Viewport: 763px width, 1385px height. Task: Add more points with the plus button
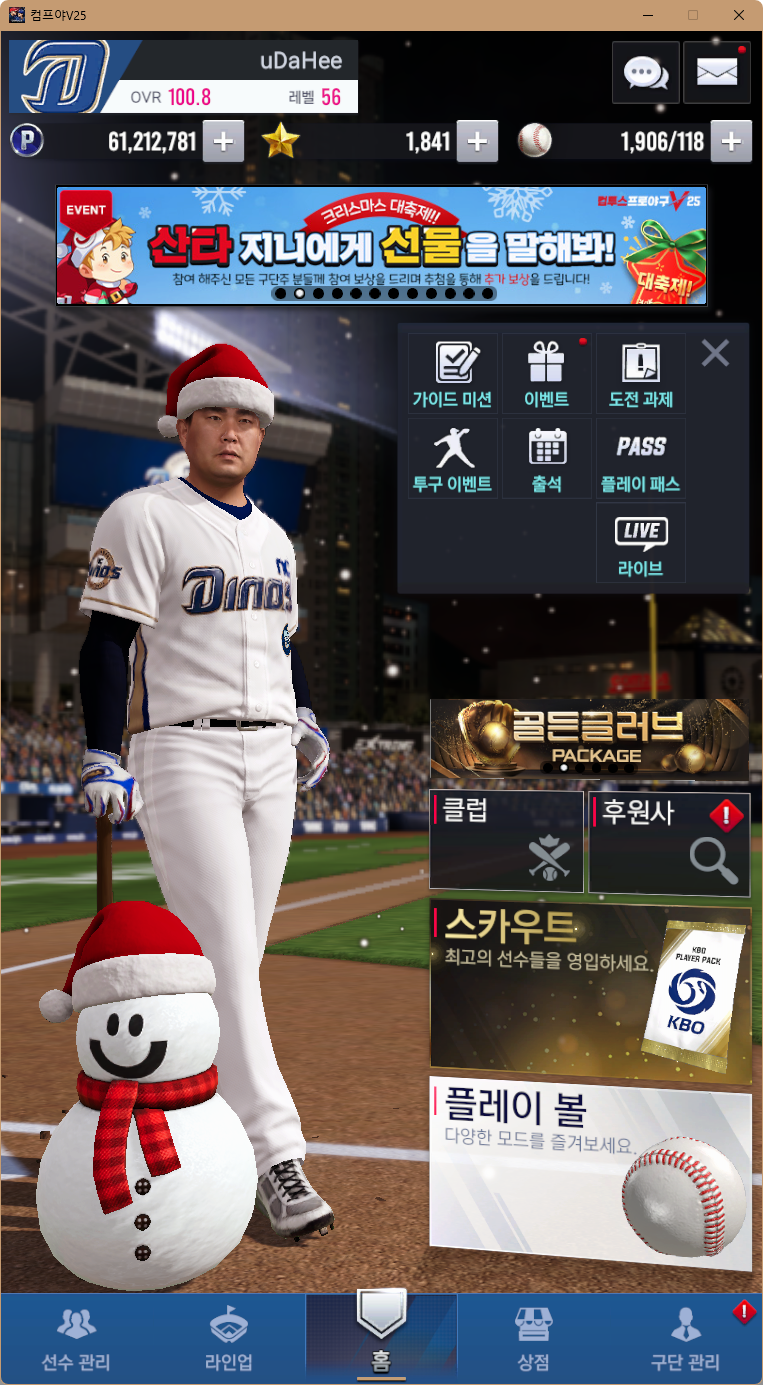[x=223, y=142]
